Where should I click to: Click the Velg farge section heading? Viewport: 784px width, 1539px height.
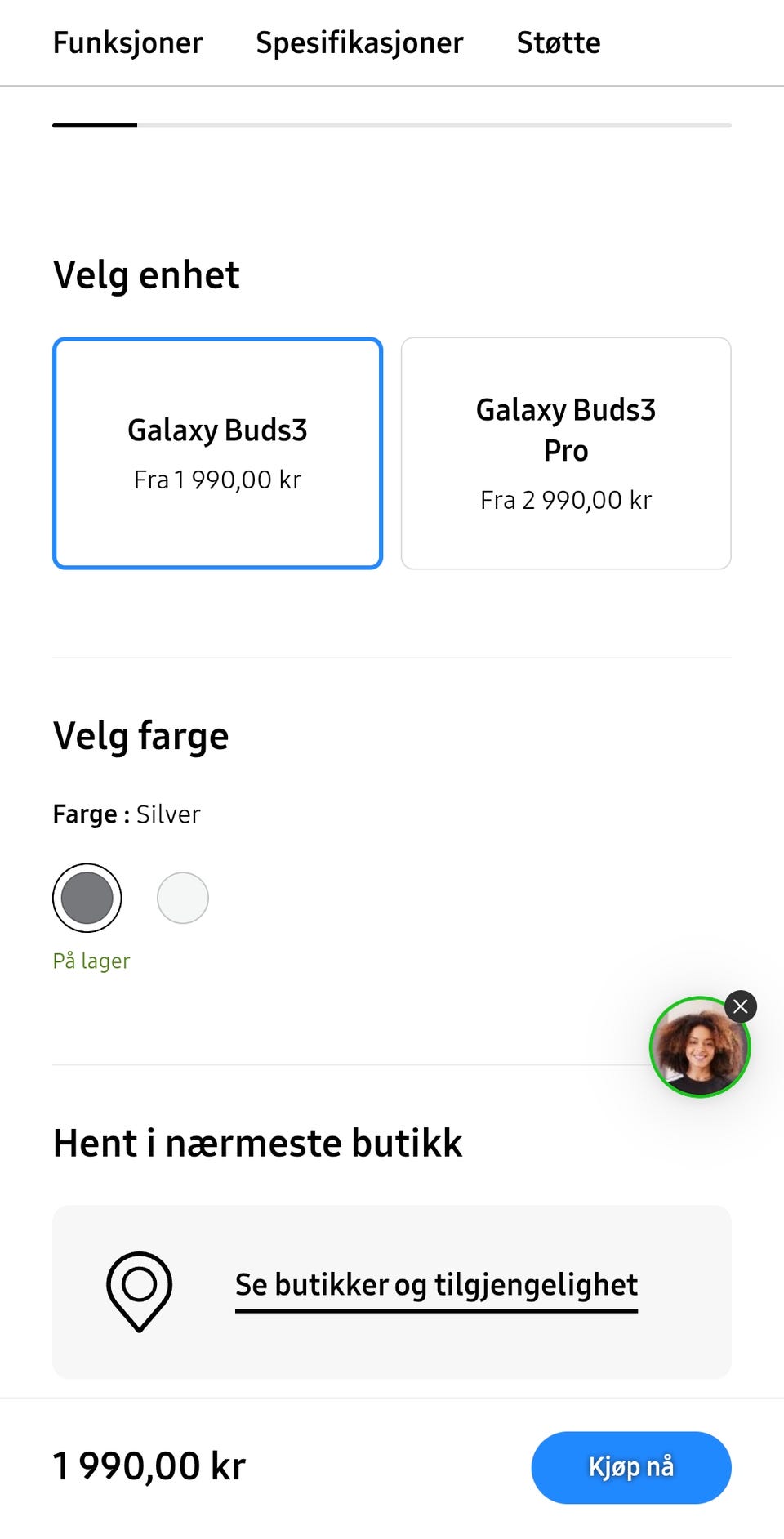[x=140, y=734]
